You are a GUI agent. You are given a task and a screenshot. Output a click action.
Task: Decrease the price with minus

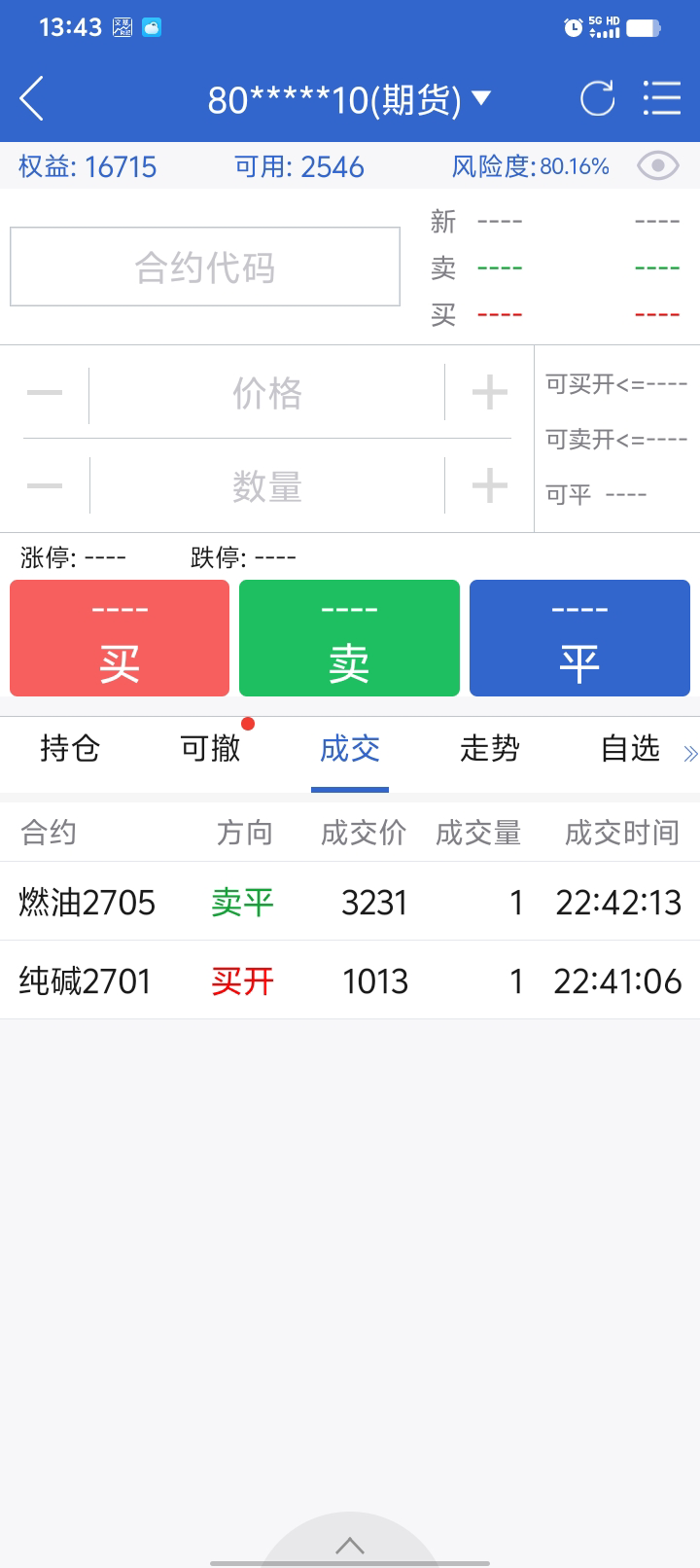45,393
